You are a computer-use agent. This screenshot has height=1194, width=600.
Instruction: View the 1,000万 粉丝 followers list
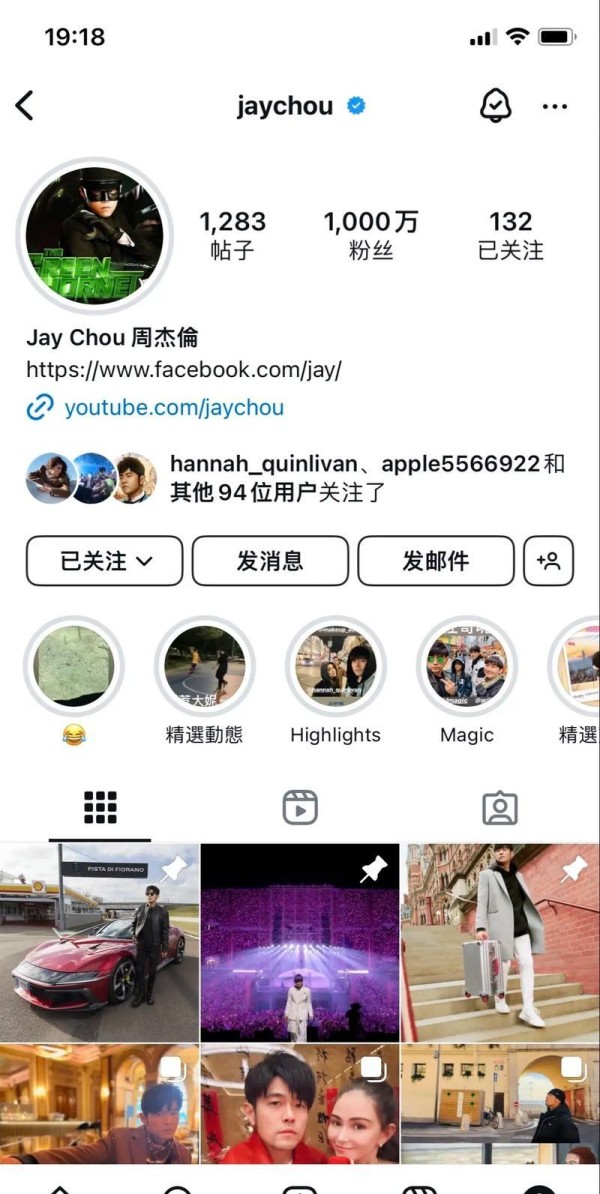coord(371,235)
